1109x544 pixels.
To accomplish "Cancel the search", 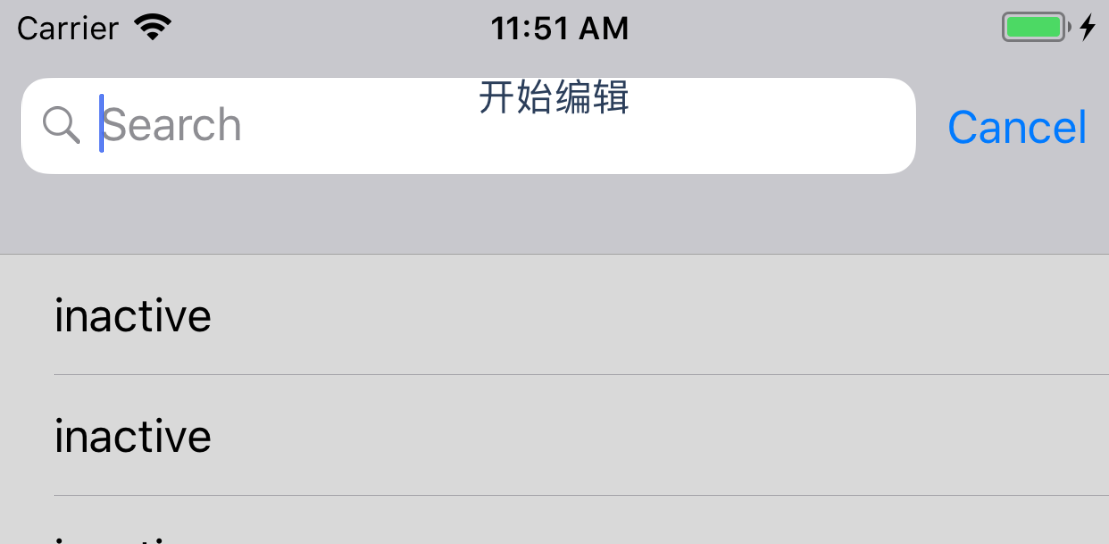I will (x=1016, y=127).
